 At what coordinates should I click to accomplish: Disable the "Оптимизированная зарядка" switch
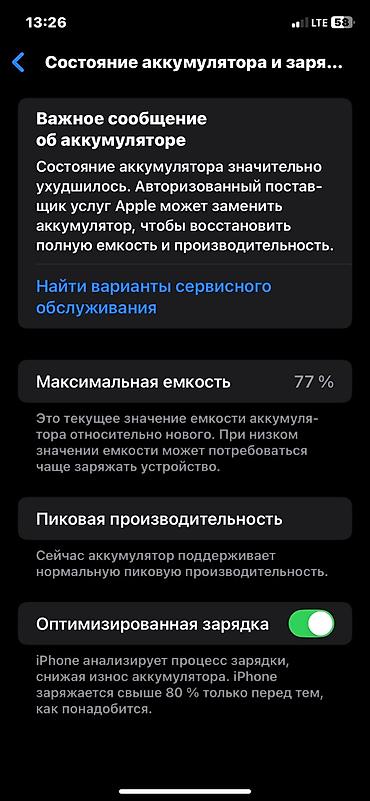pyautogui.click(x=311, y=624)
